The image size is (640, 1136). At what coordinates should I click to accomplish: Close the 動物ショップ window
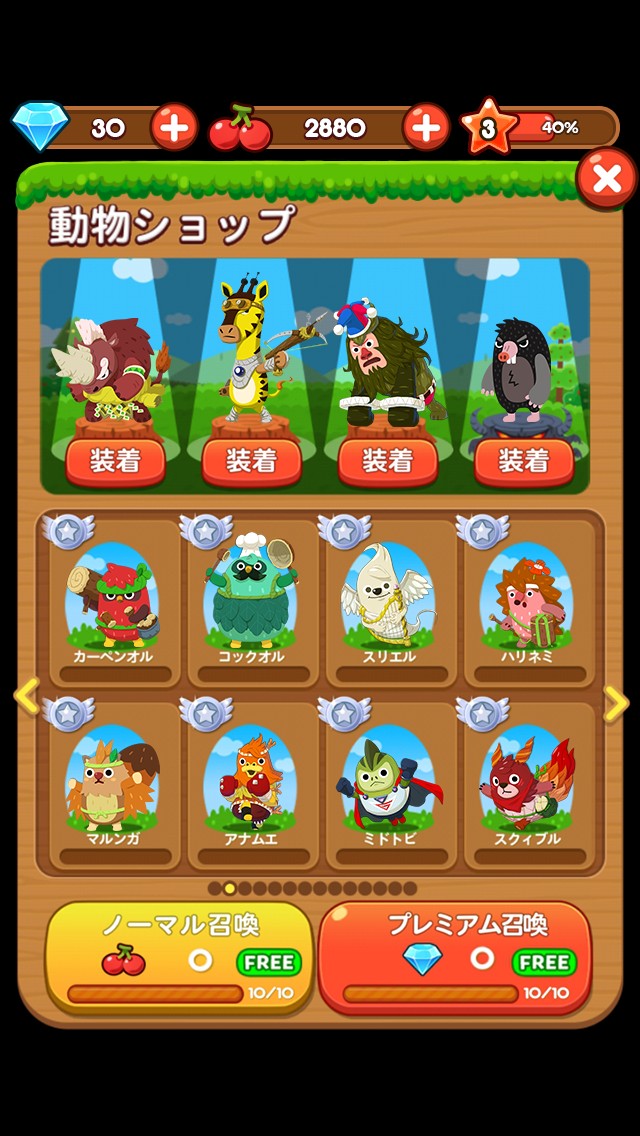point(606,180)
